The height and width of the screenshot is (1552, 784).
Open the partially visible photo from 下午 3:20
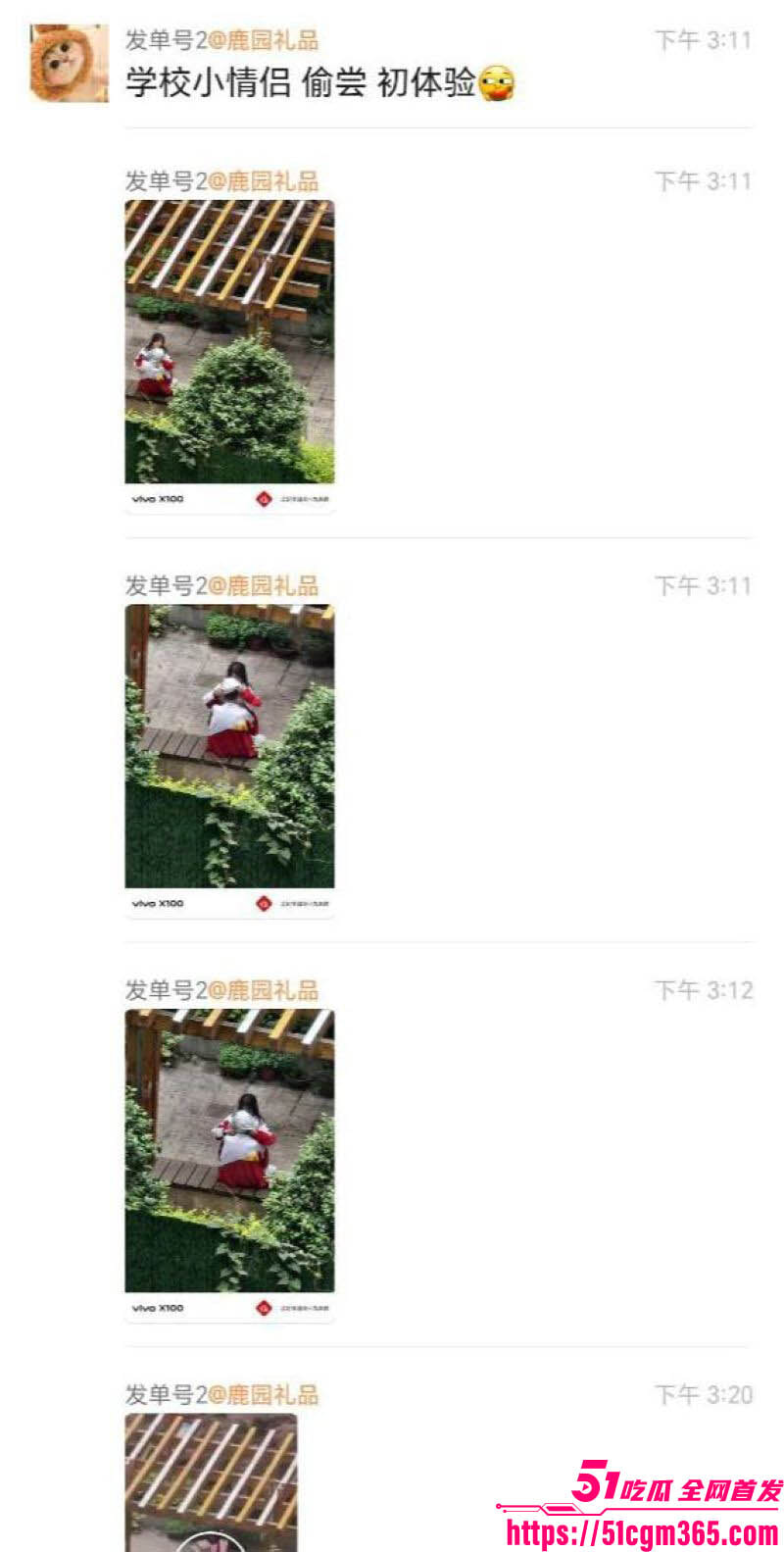211,1480
